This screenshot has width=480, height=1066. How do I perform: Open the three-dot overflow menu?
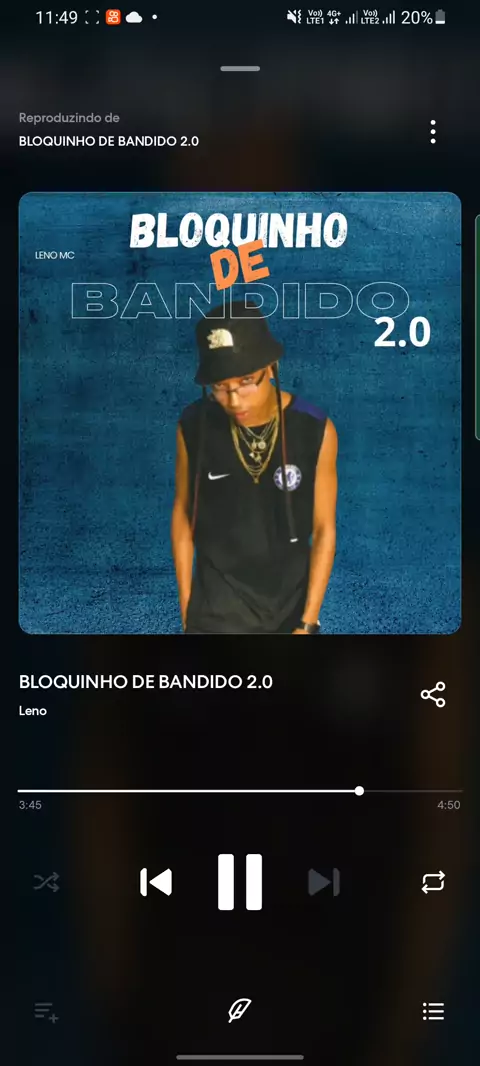click(433, 132)
